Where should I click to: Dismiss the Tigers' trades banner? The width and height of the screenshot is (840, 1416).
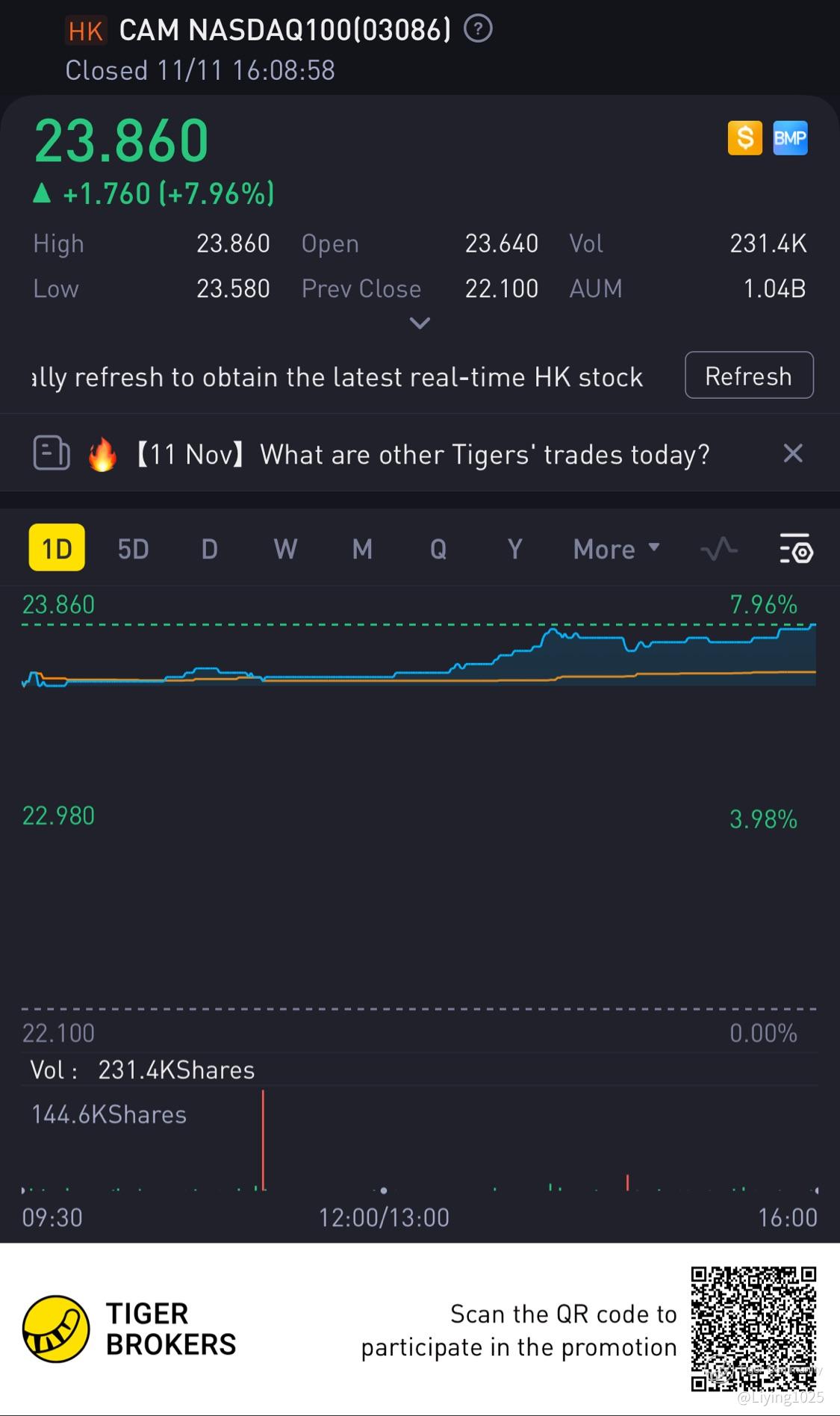tap(793, 453)
